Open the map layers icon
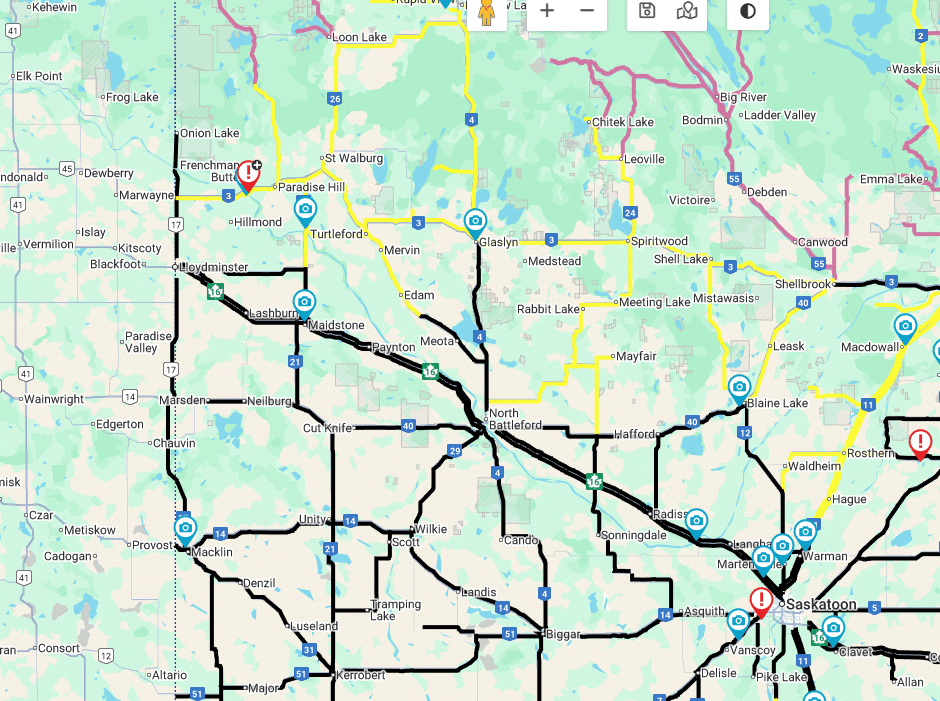940x701 pixels. point(687,11)
